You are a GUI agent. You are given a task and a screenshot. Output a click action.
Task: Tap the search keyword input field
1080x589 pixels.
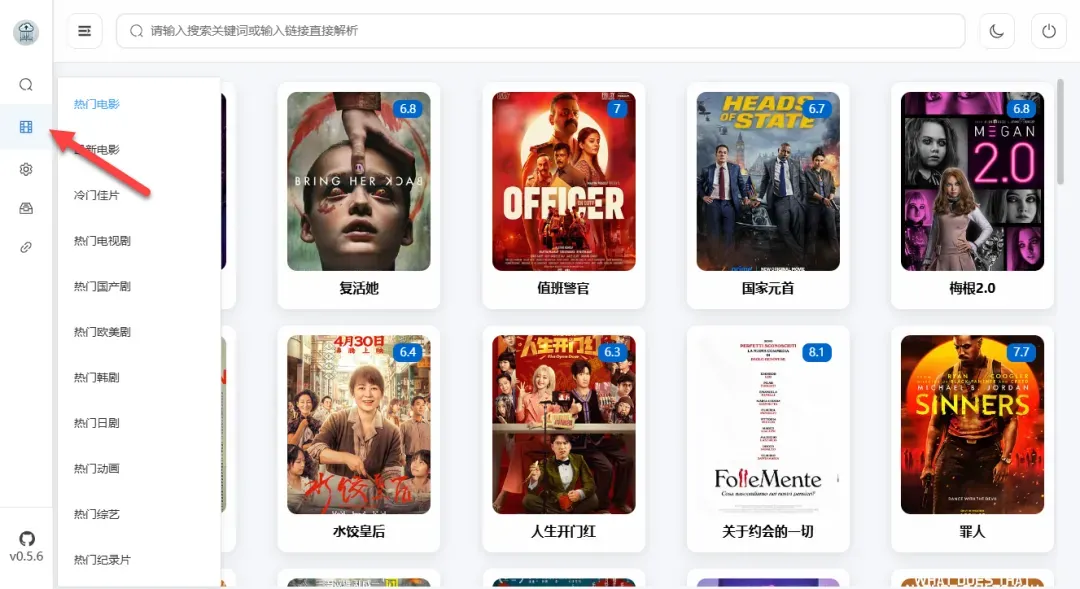click(540, 31)
